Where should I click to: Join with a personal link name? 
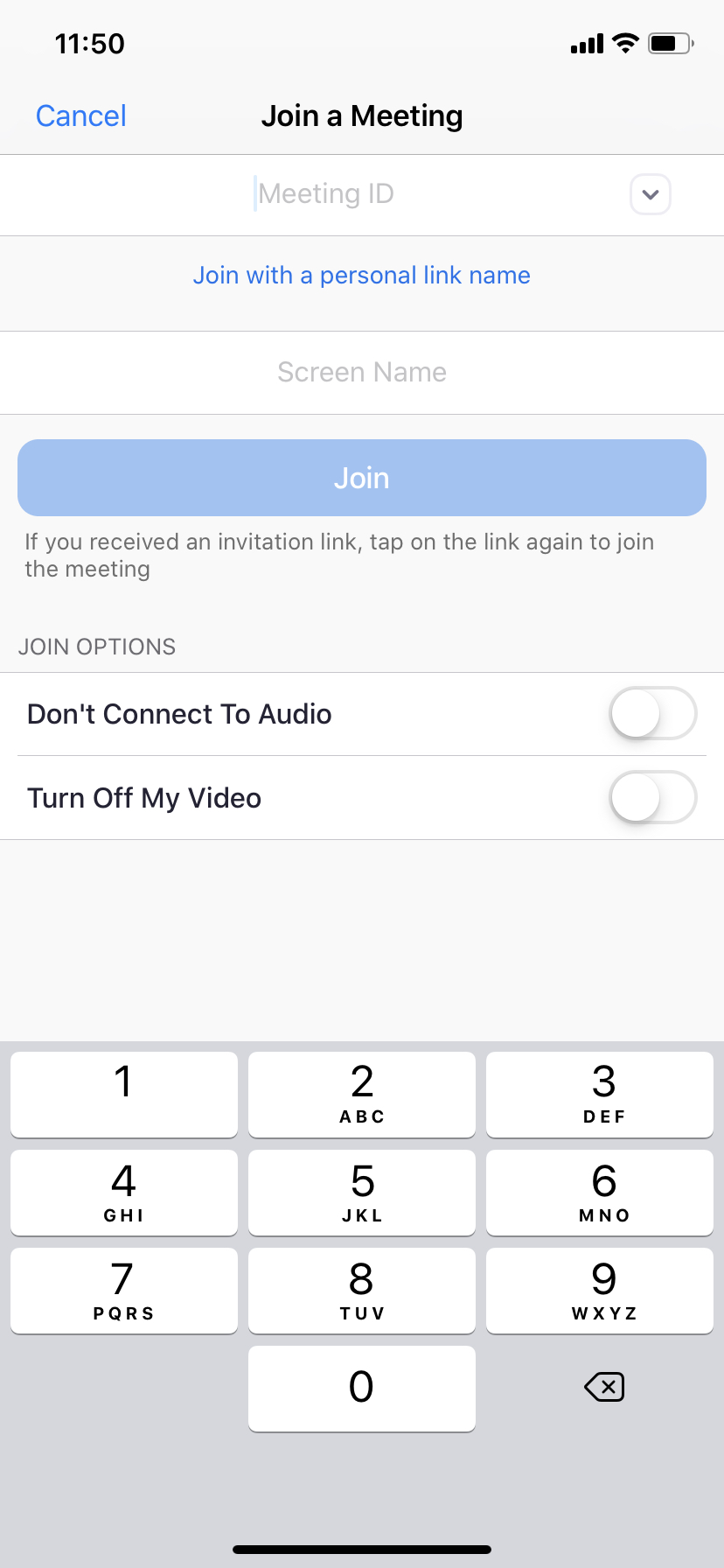click(x=361, y=276)
